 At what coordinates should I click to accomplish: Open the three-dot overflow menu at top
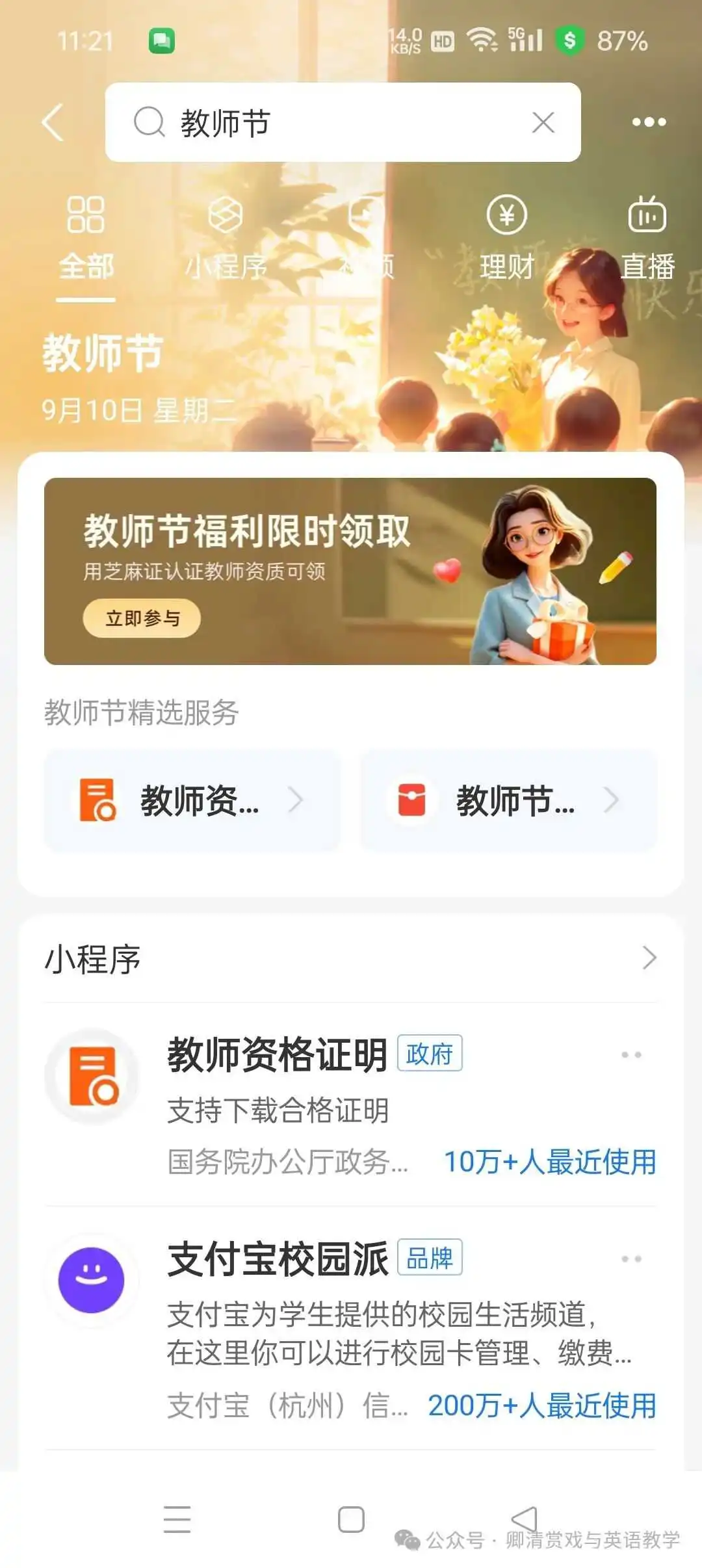[x=649, y=122]
